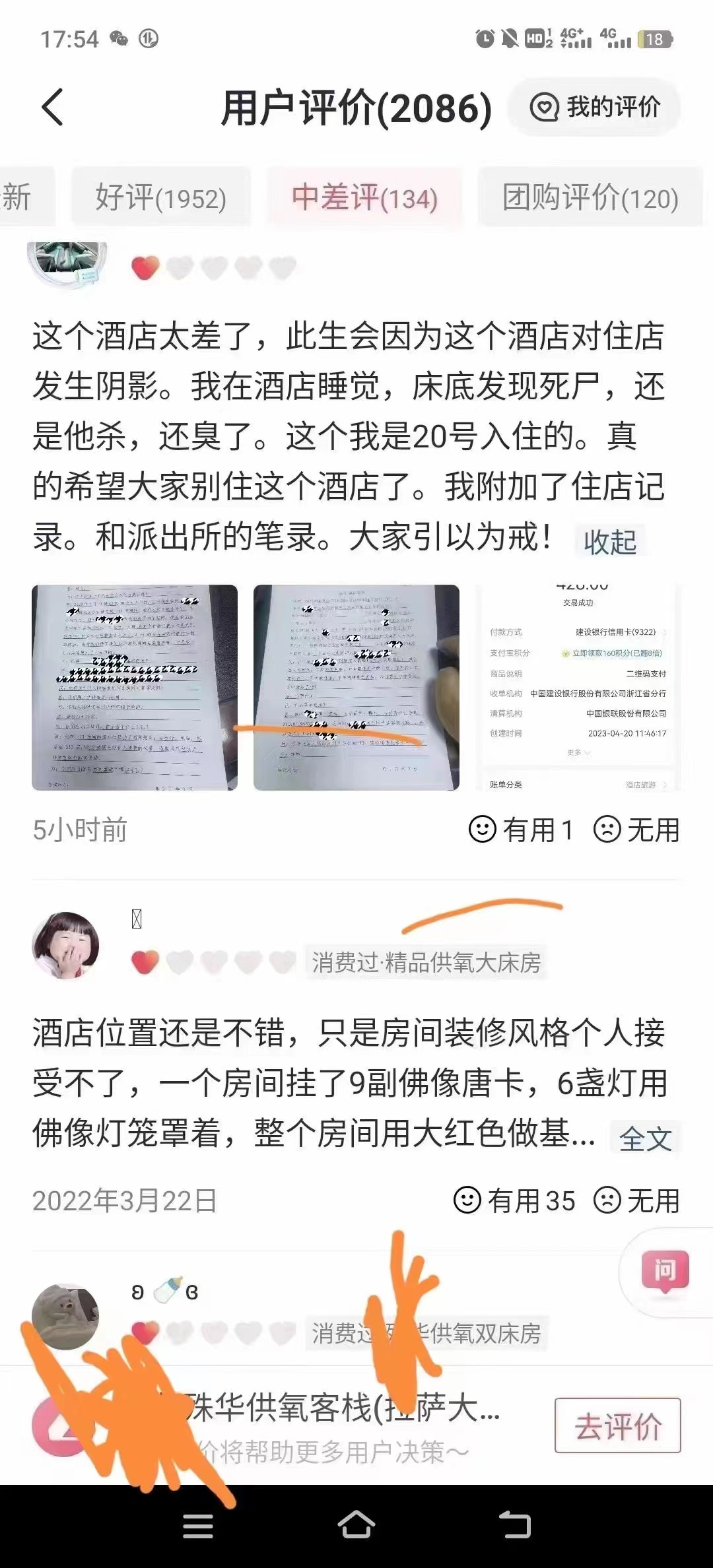The height and width of the screenshot is (1568, 713).
Task: Open the first police record photo
Action: [x=135, y=687]
